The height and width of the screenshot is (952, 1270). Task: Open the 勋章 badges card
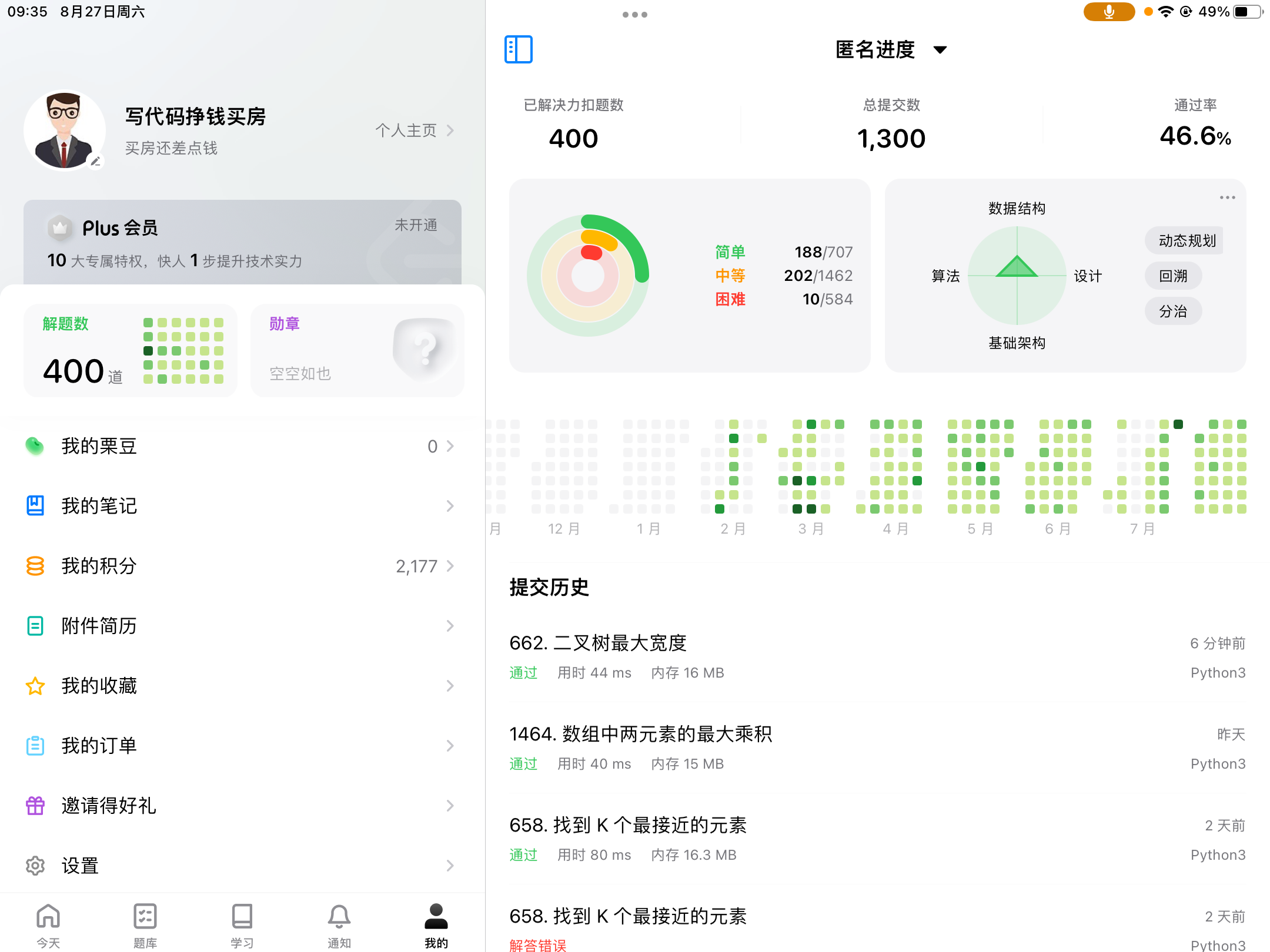point(357,351)
